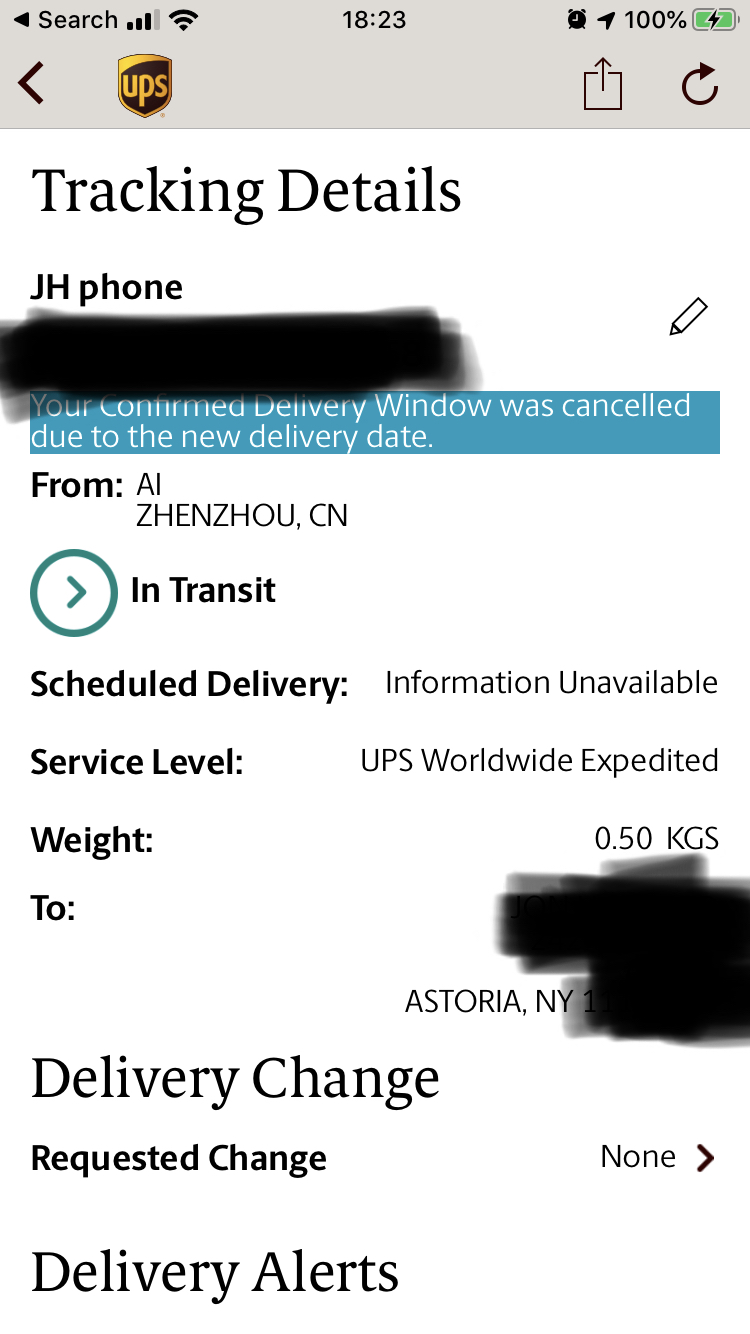The image size is (750, 1334).
Task: Refresh the tracking information
Action: (700, 84)
